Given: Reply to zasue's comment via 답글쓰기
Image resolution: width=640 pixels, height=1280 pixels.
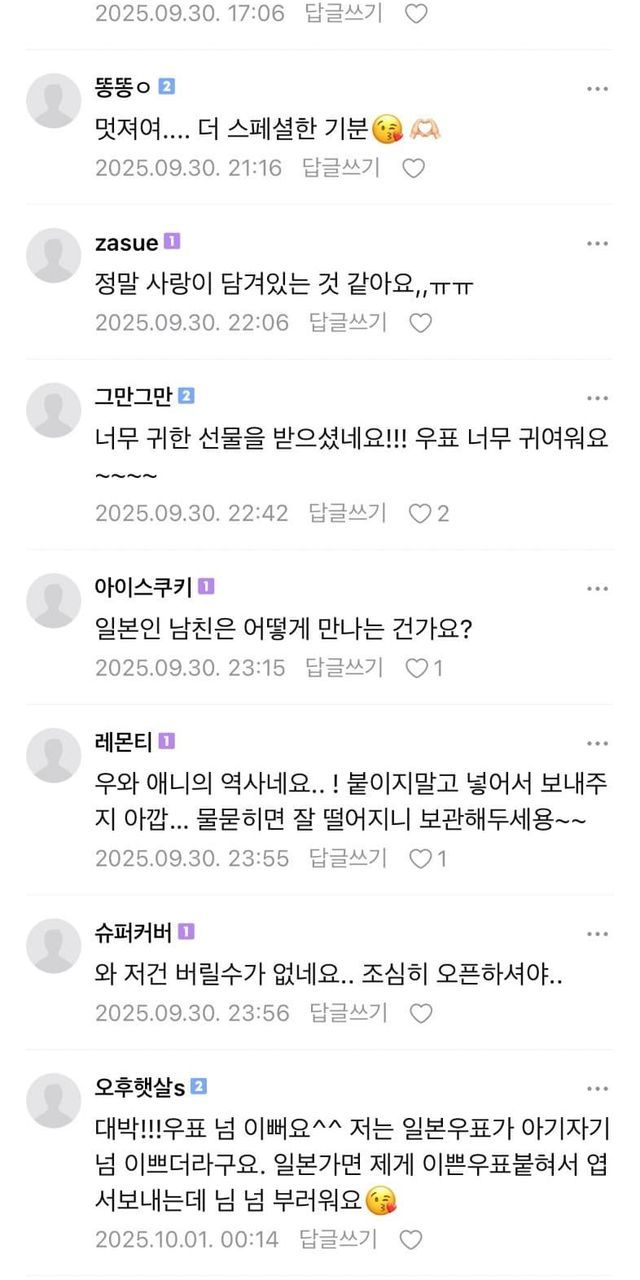Looking at the screenshot, I should click(x=347, y=323).
